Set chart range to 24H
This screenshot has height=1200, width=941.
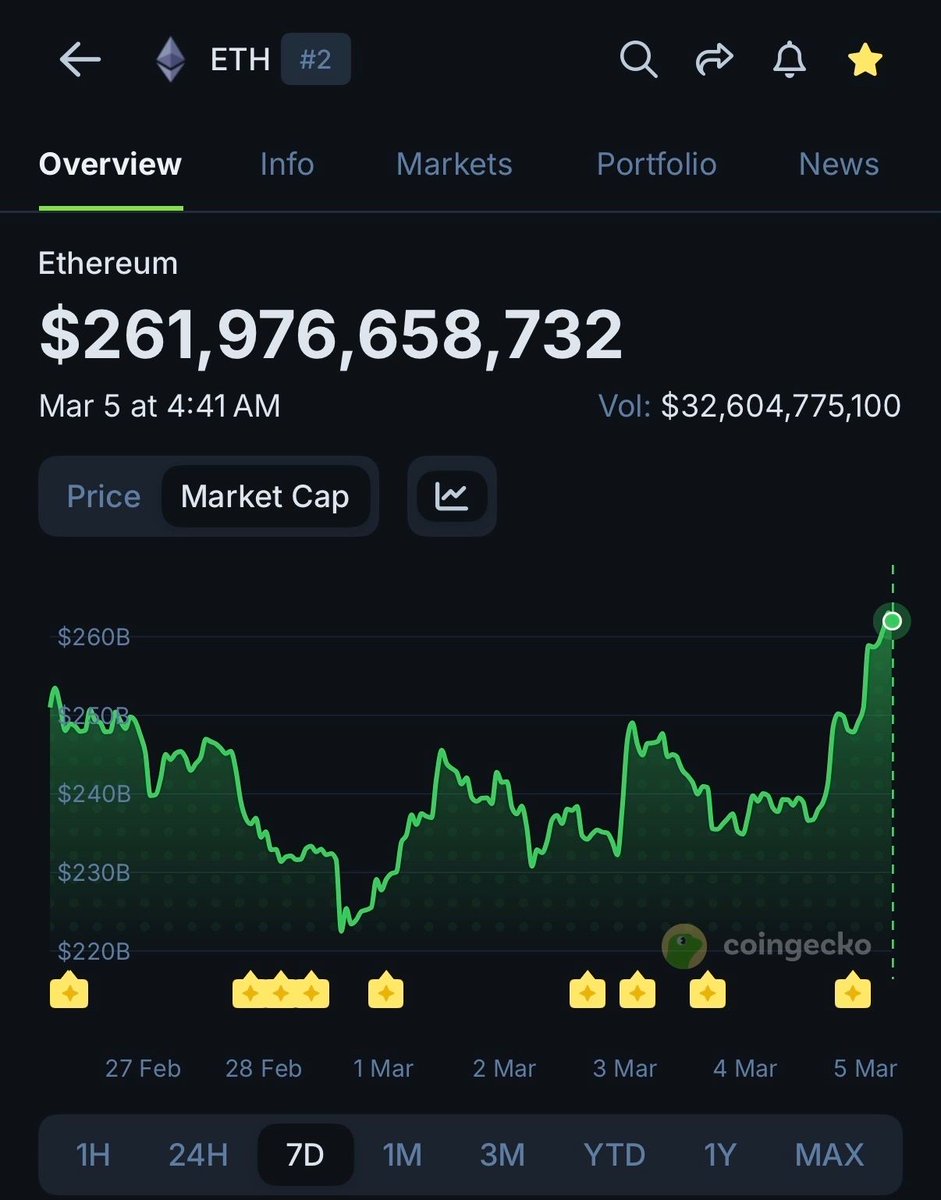point(198,1155)
